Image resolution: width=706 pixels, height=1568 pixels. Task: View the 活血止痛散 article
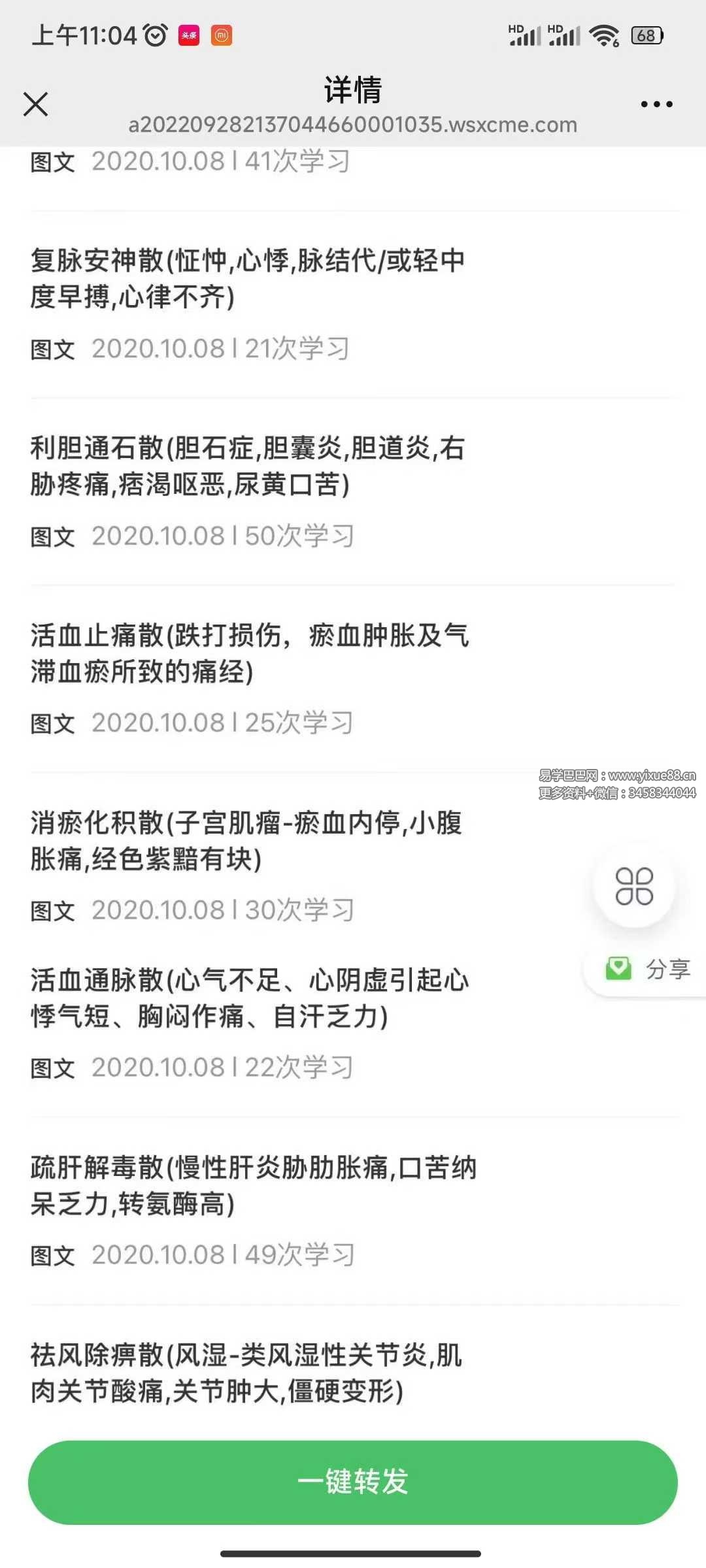[250, 653]
